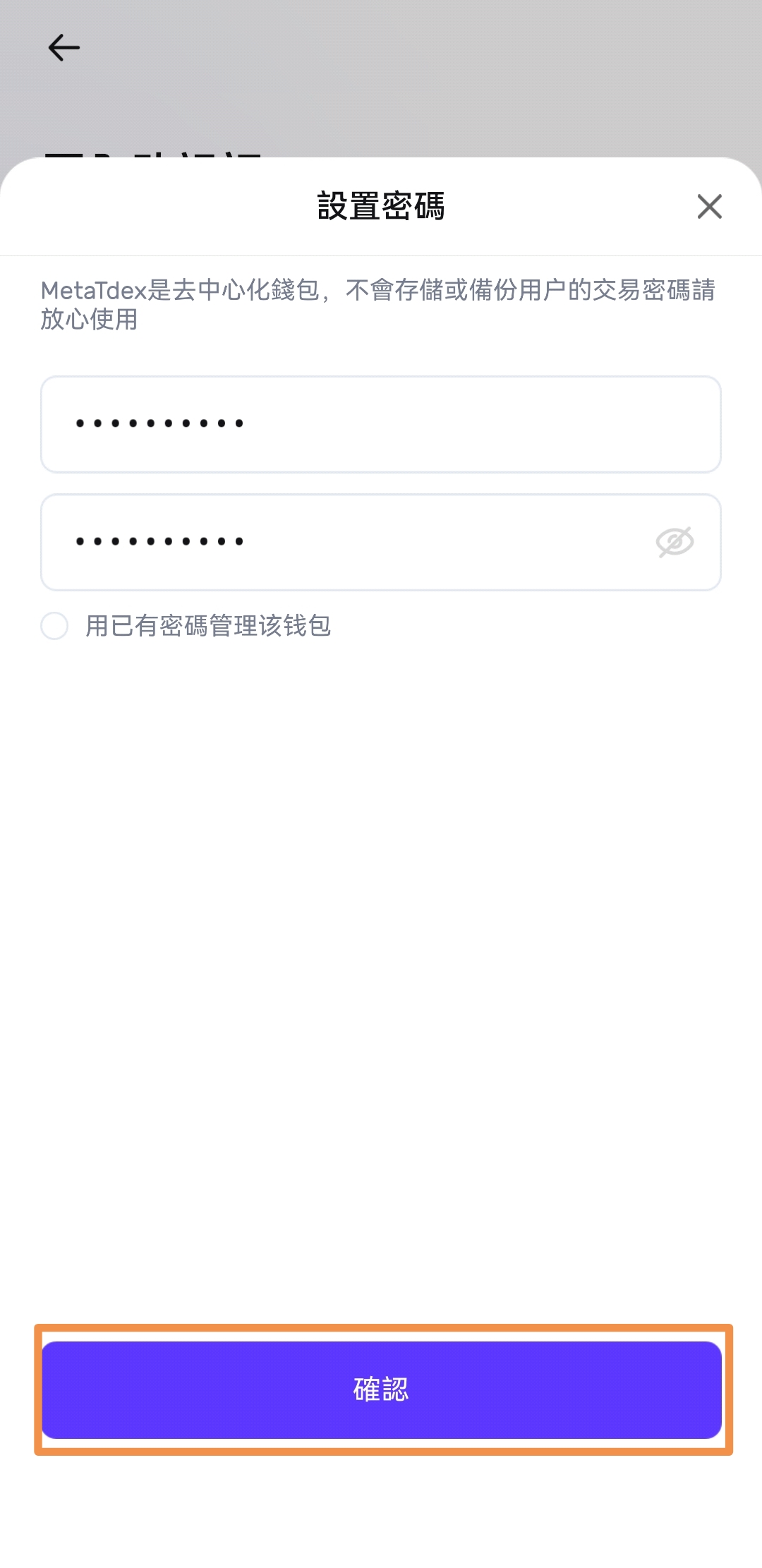This screenshot has height=1568, width=762.
Task: Reveal the confirmed password using the eye toggle
Action: click(x=675, y=541)
